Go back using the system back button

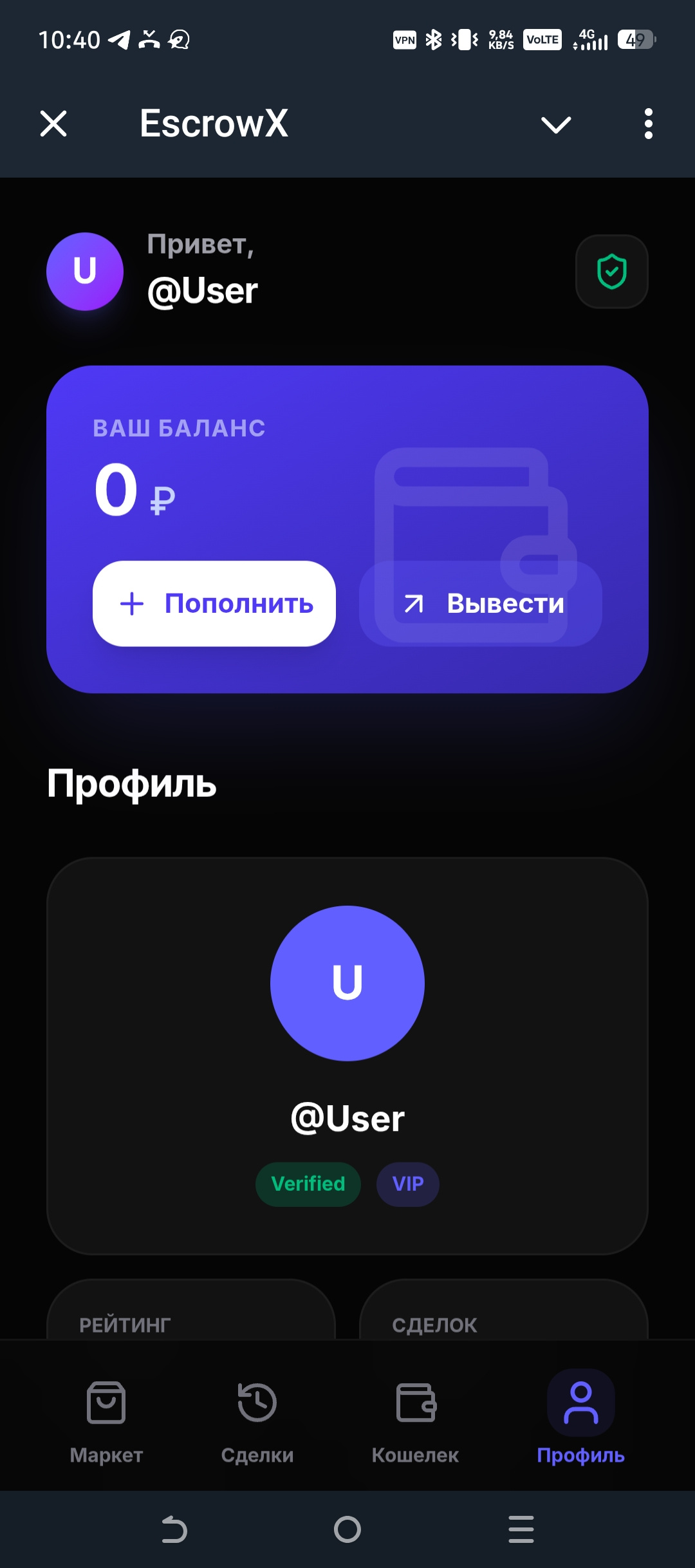(x=174, y=1529)
